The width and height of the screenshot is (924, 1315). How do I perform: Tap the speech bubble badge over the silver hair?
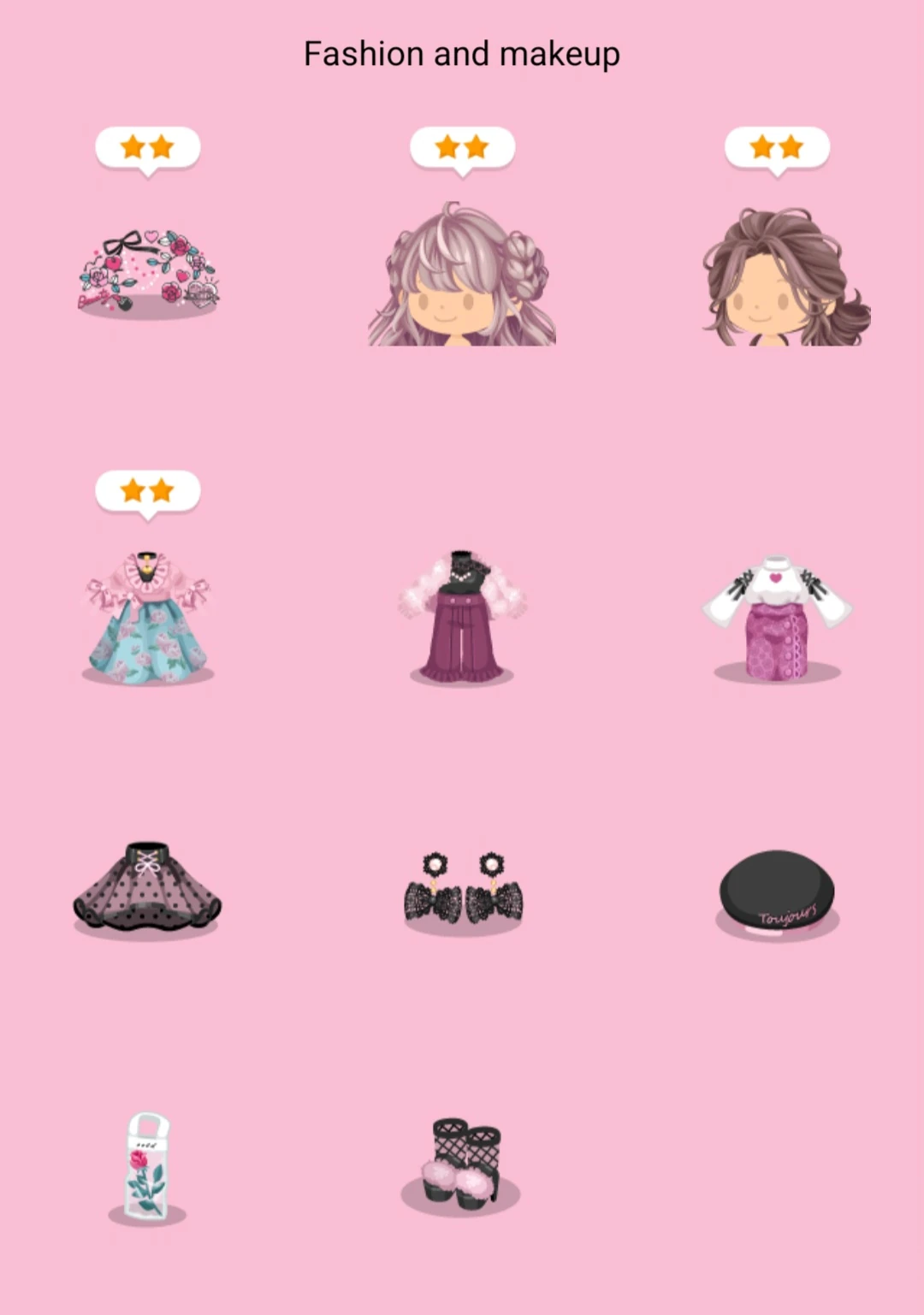(x=462, y=147)
